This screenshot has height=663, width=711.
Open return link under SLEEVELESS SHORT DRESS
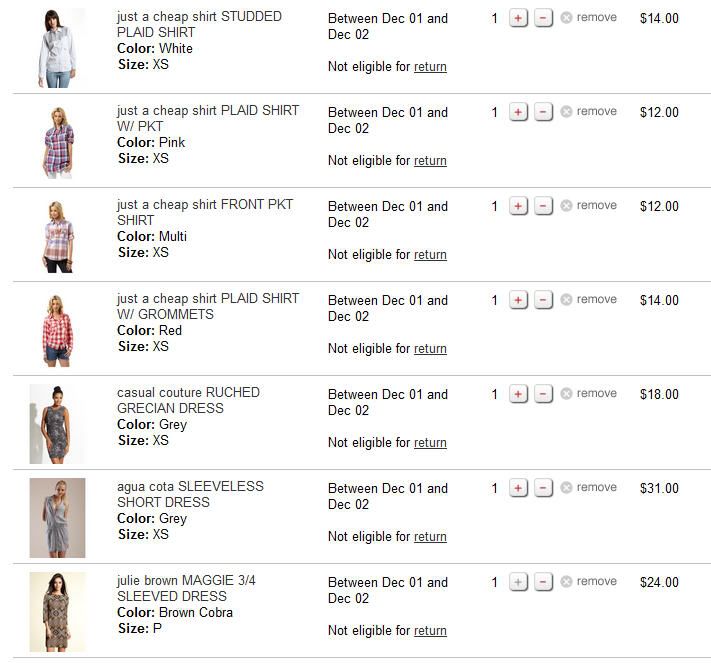430,537
